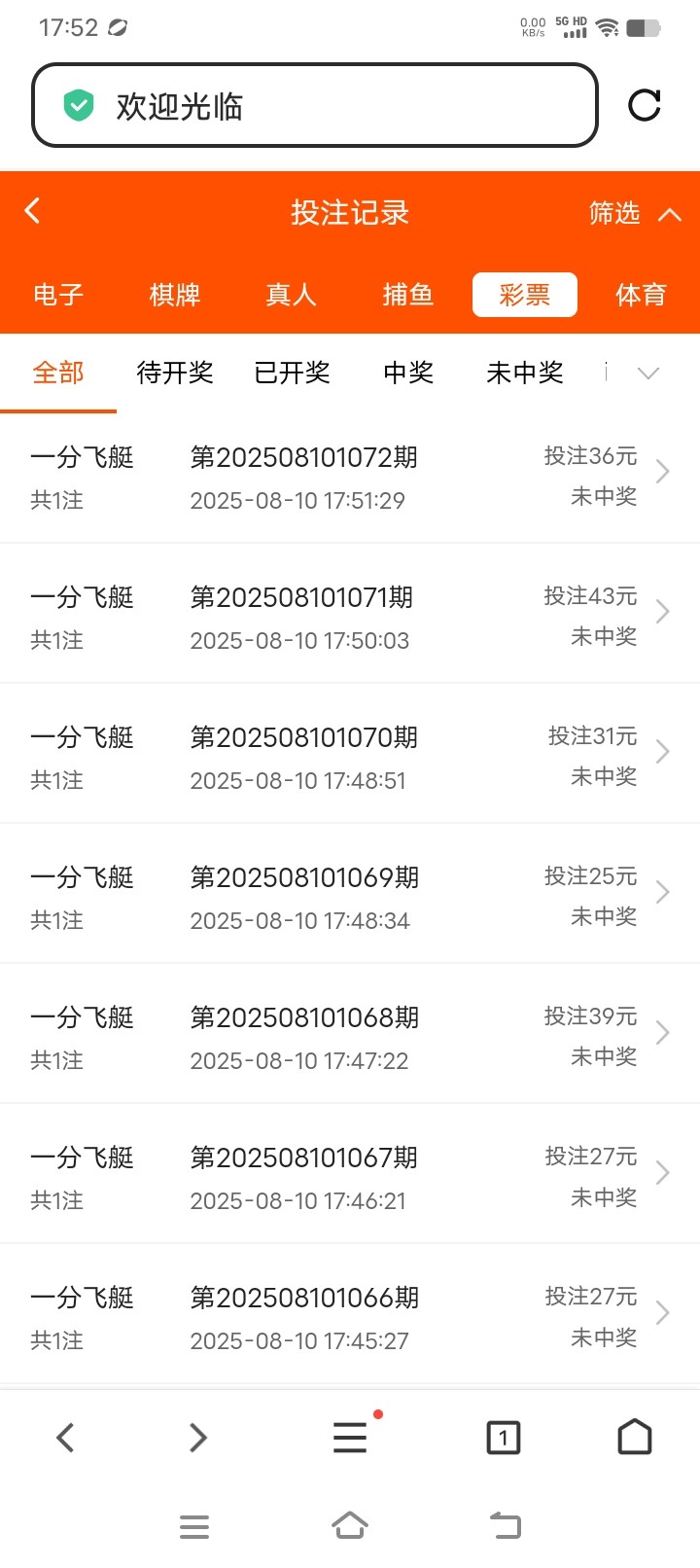Screen dimensions: 700x1568
Task: Tap the battery indicator in the status bar
Action: (646, 27)
